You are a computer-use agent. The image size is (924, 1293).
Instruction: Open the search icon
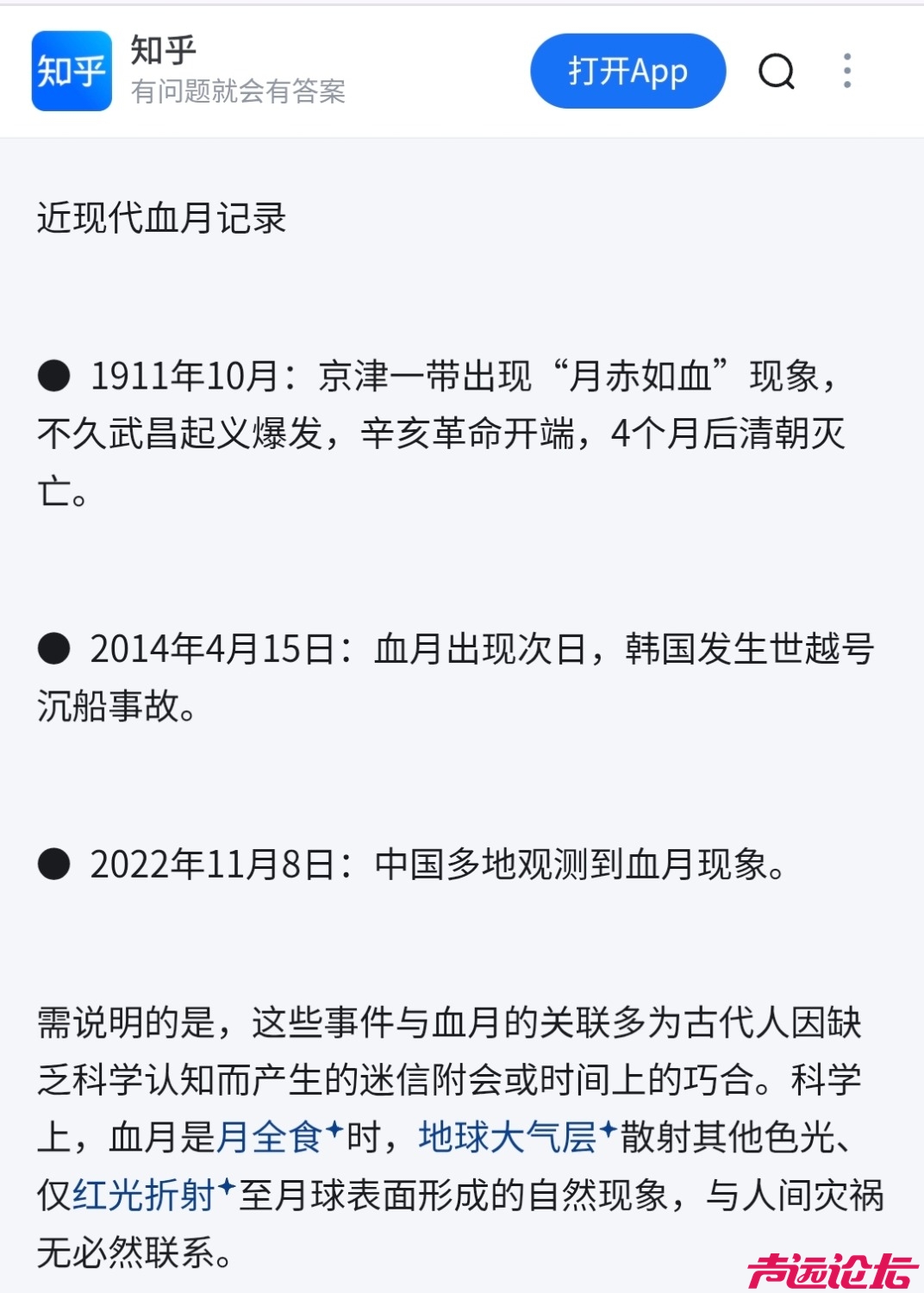click(x=776, y=72)
